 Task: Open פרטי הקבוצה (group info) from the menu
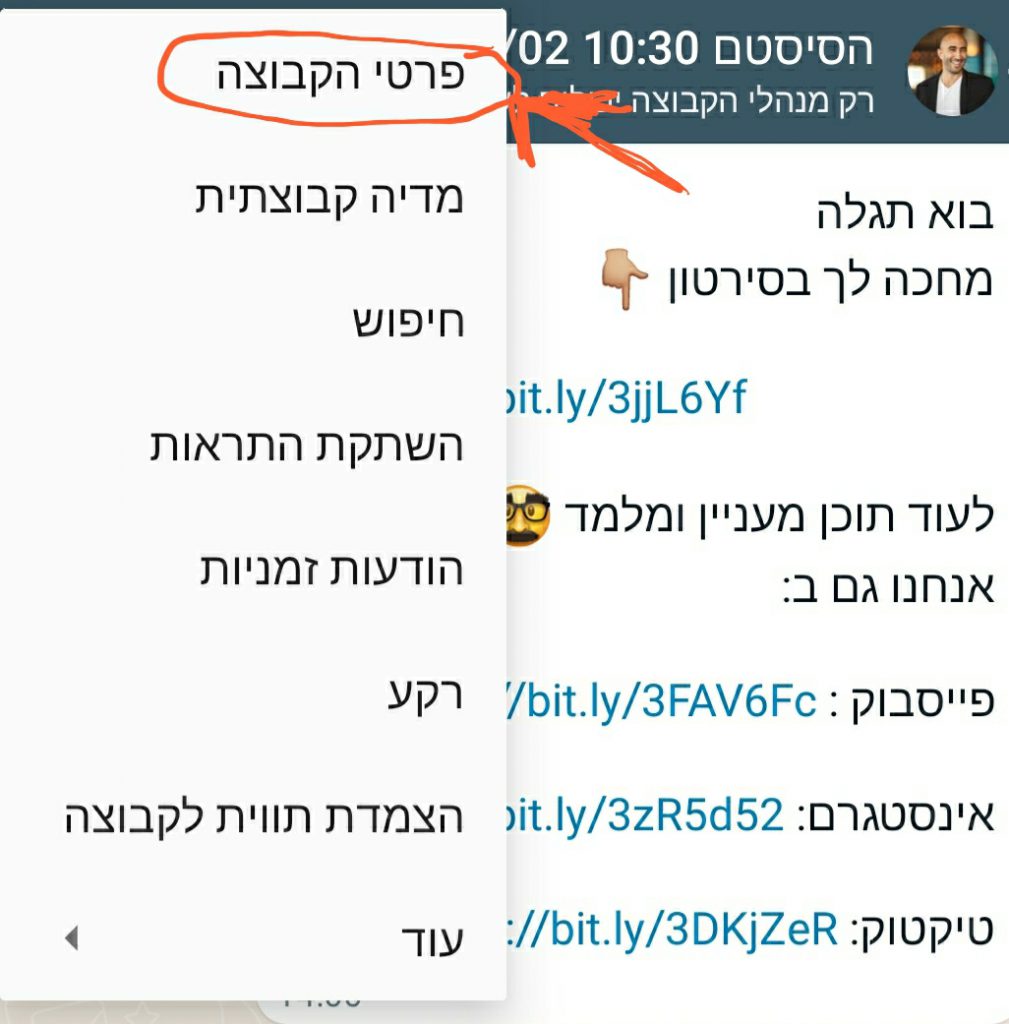click(x=340, y=78)
